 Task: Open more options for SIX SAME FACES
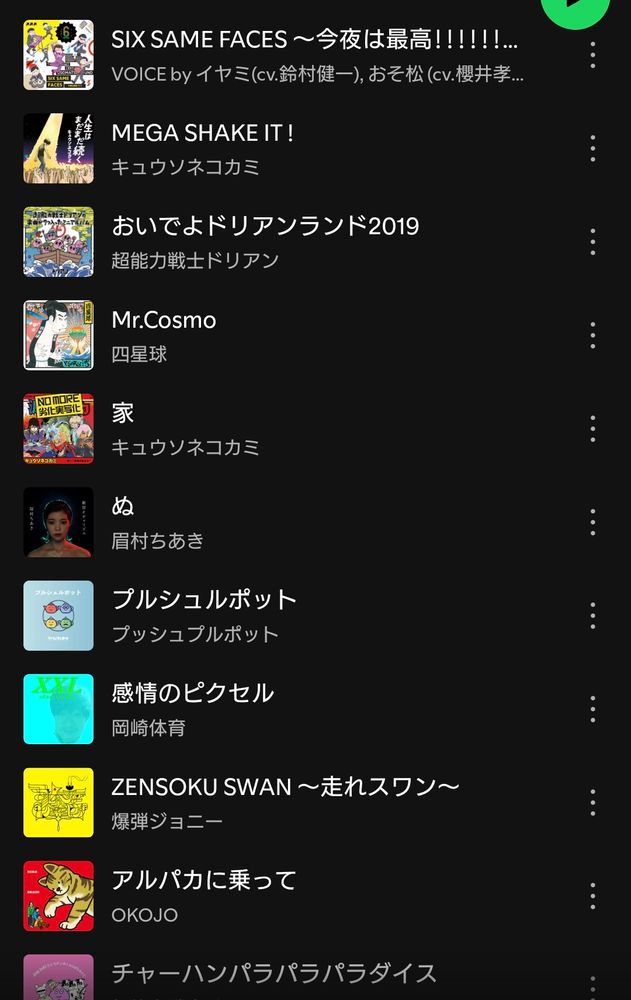click(x=593, y=55)
